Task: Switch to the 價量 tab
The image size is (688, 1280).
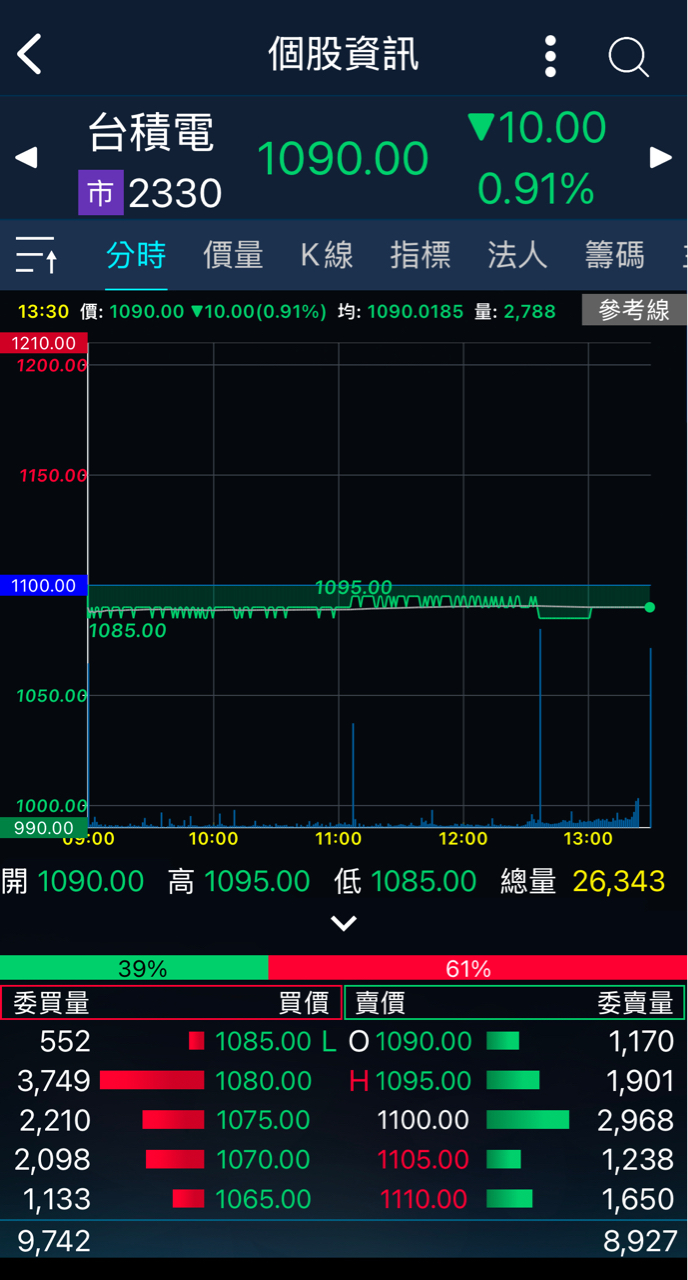Action: (x=233, y=255)
